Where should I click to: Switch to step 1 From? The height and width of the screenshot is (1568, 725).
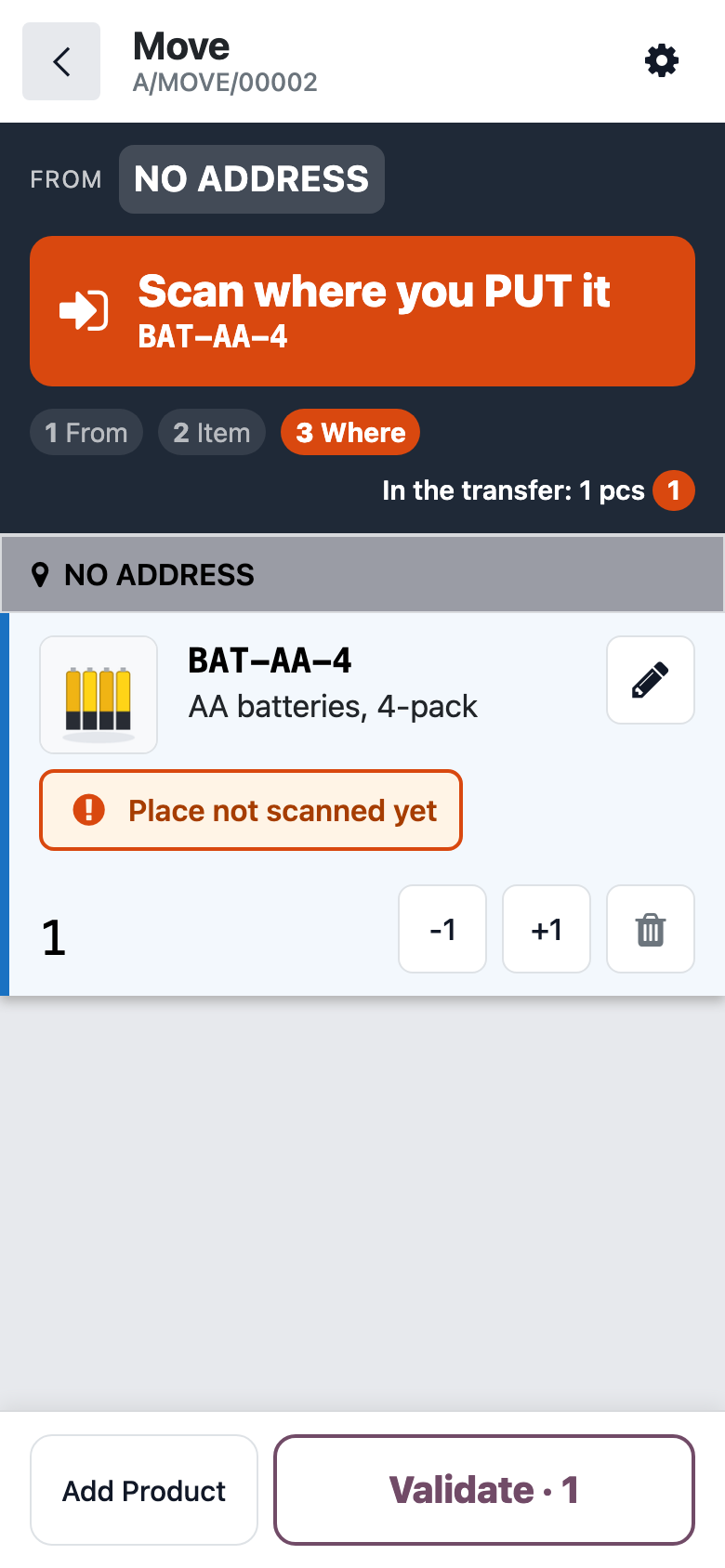(86, 433)
